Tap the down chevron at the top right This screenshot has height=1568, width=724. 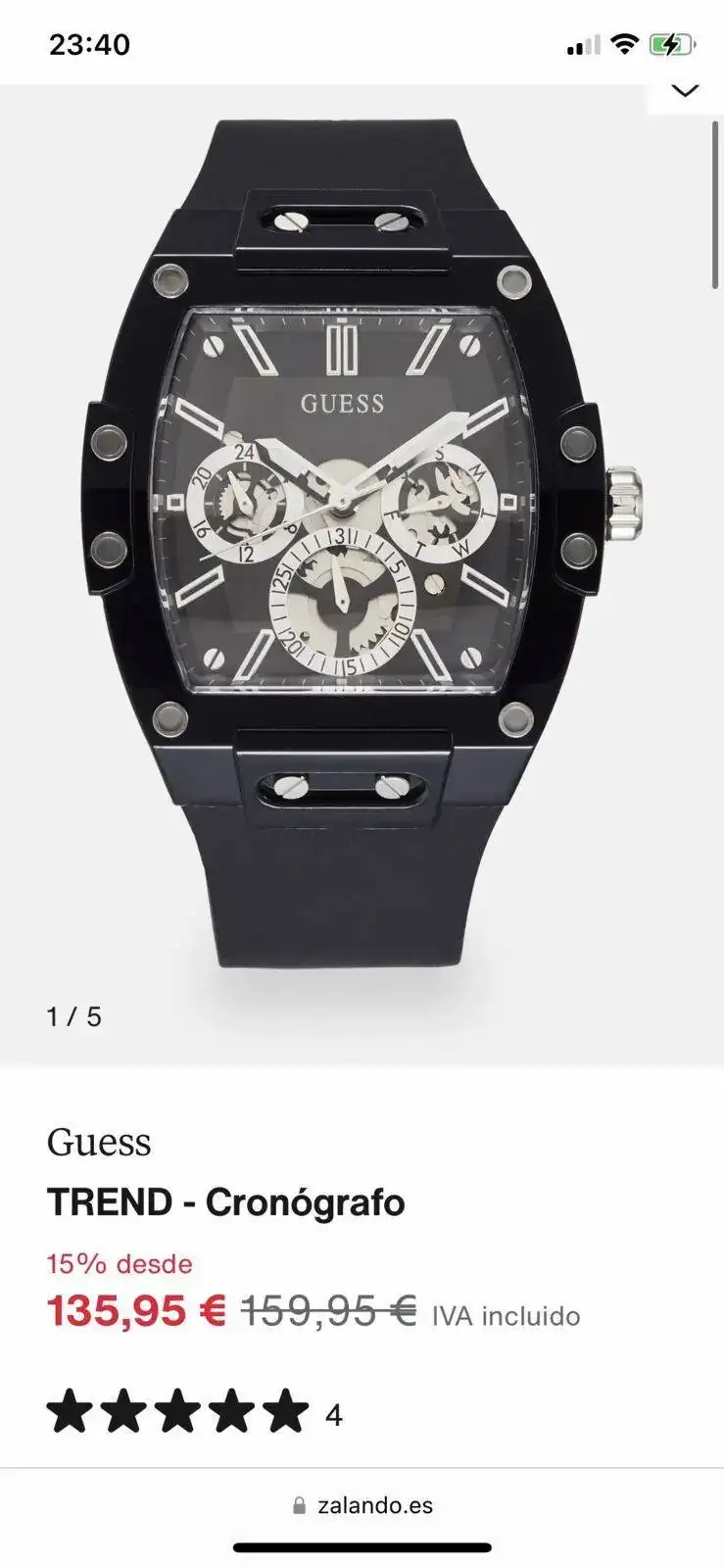(x=684, y=91)
